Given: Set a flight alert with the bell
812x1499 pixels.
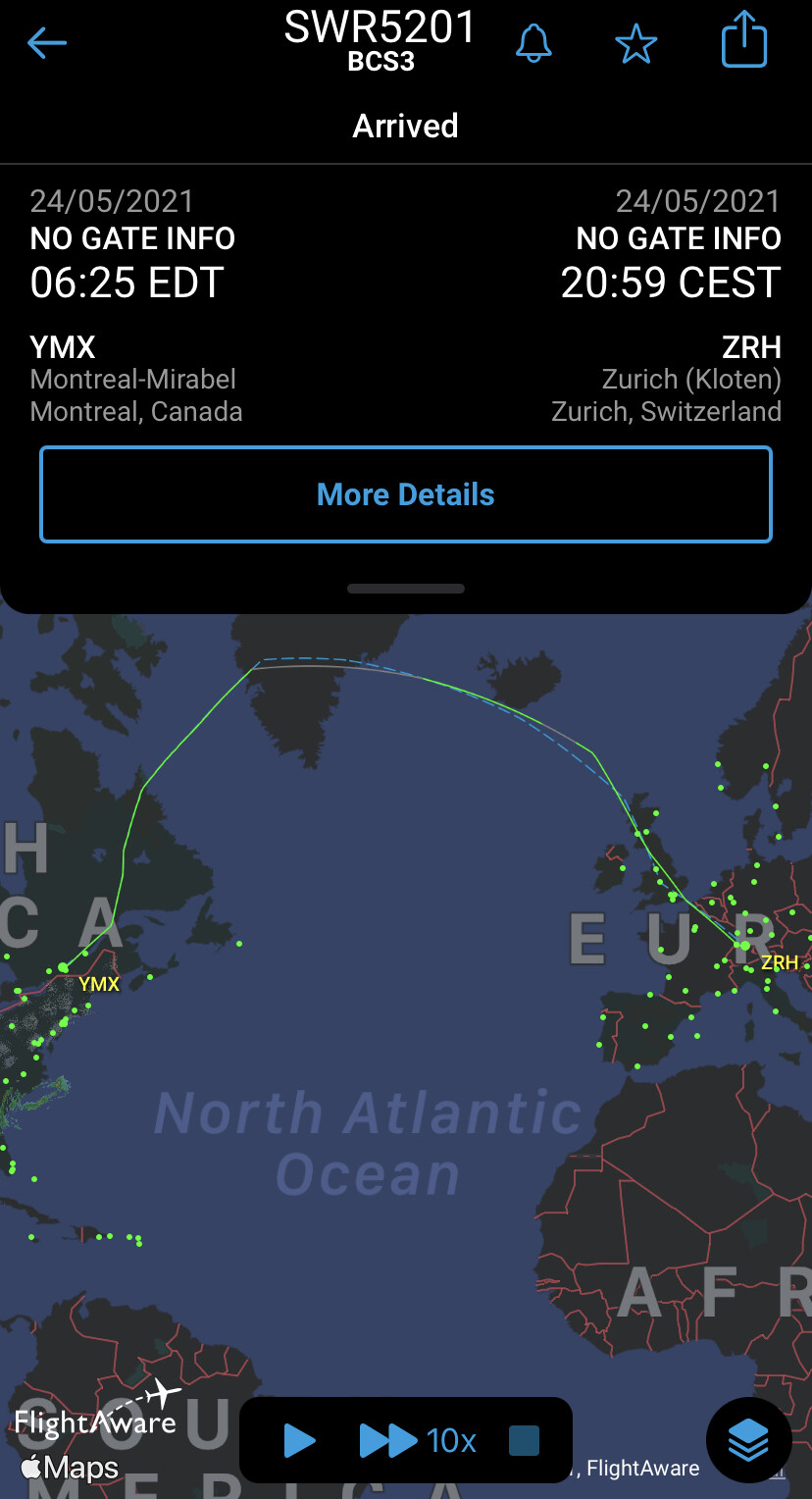Looking at the screenshot, I should [x=533, y=43].
